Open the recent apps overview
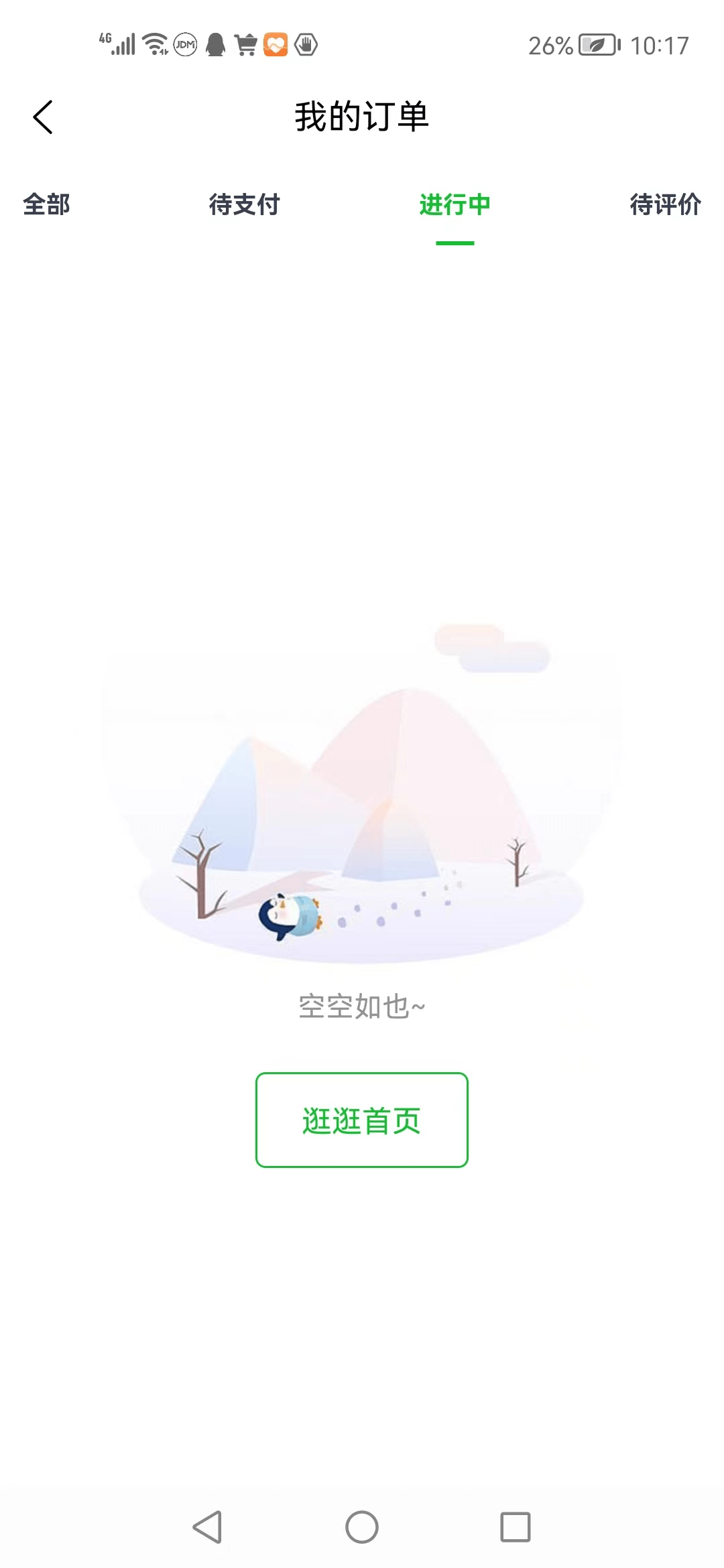This screenshot has height=1568, width=724. [515, 1527]
